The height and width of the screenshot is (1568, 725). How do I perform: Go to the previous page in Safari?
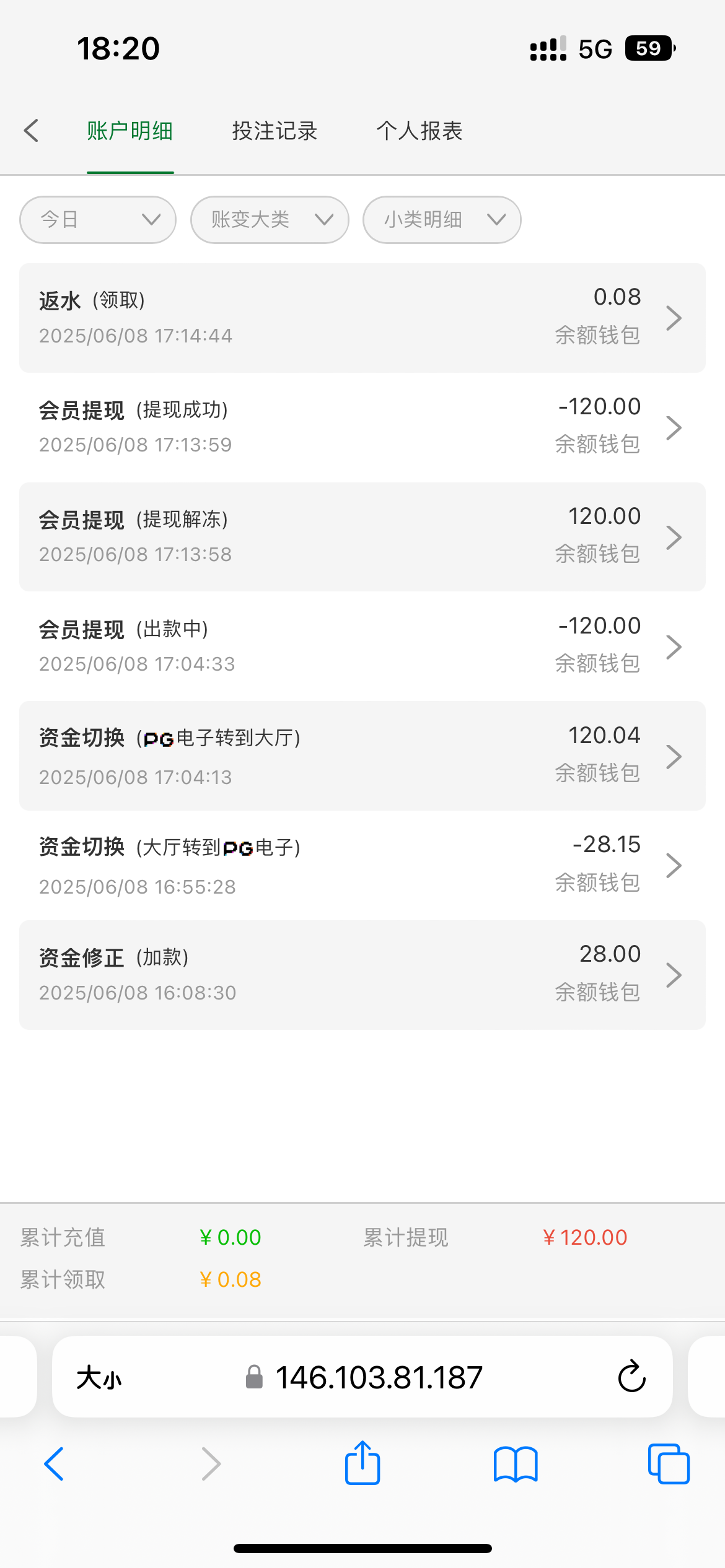[55, 1464]
